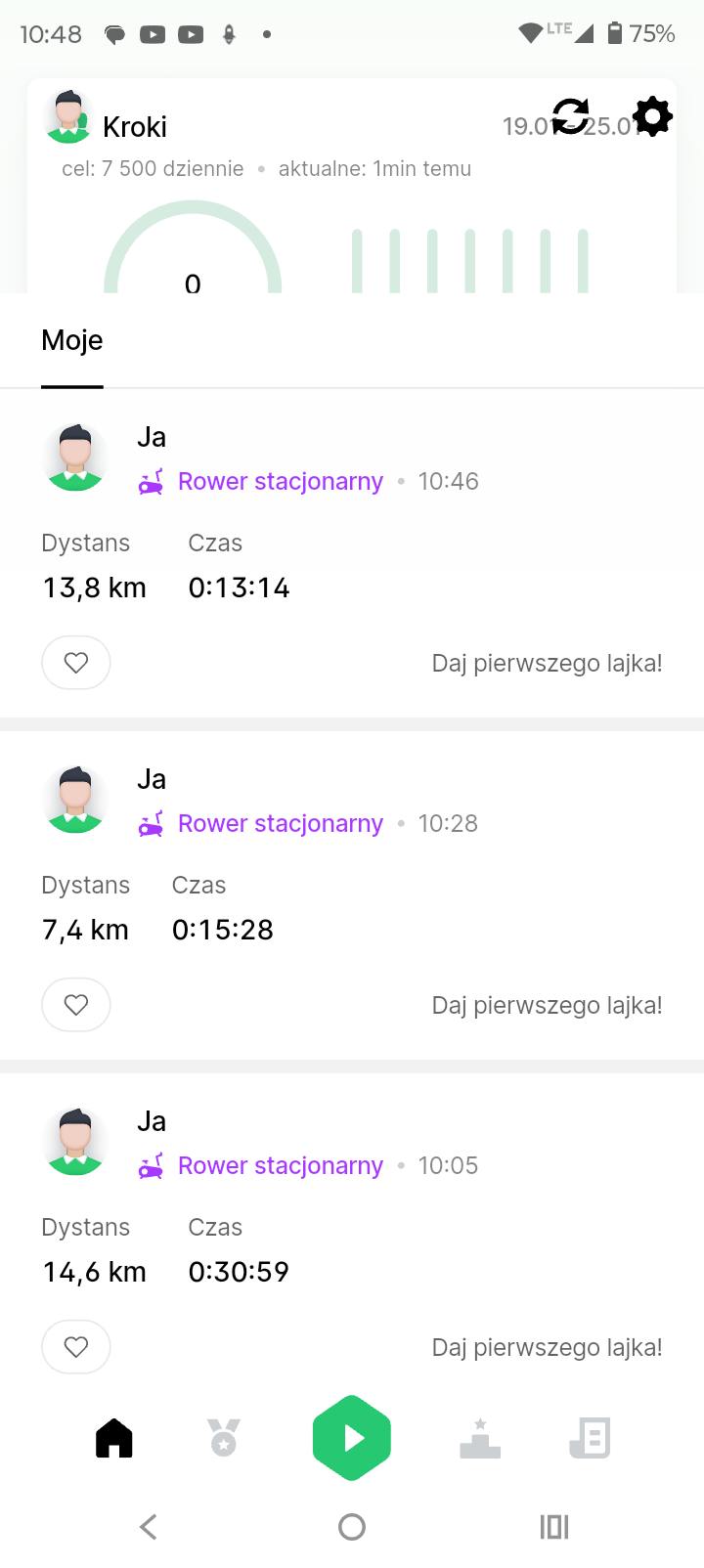Like the 10:46 Rower stacjonarny activity
Viewport: 704px width, 1568px height.
coord(76,663)
